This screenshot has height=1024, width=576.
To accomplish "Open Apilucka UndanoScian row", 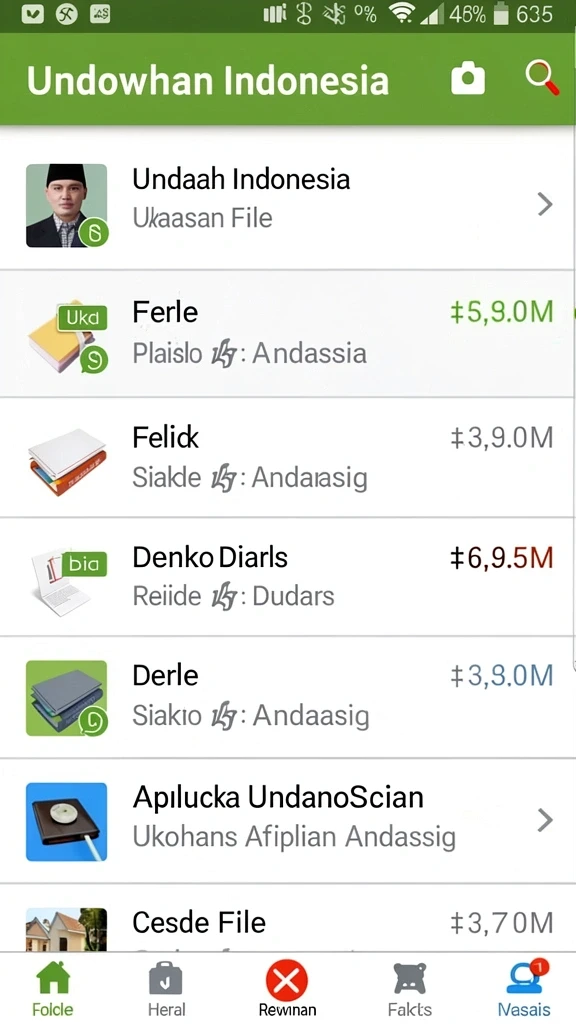I will coord(288,821).
